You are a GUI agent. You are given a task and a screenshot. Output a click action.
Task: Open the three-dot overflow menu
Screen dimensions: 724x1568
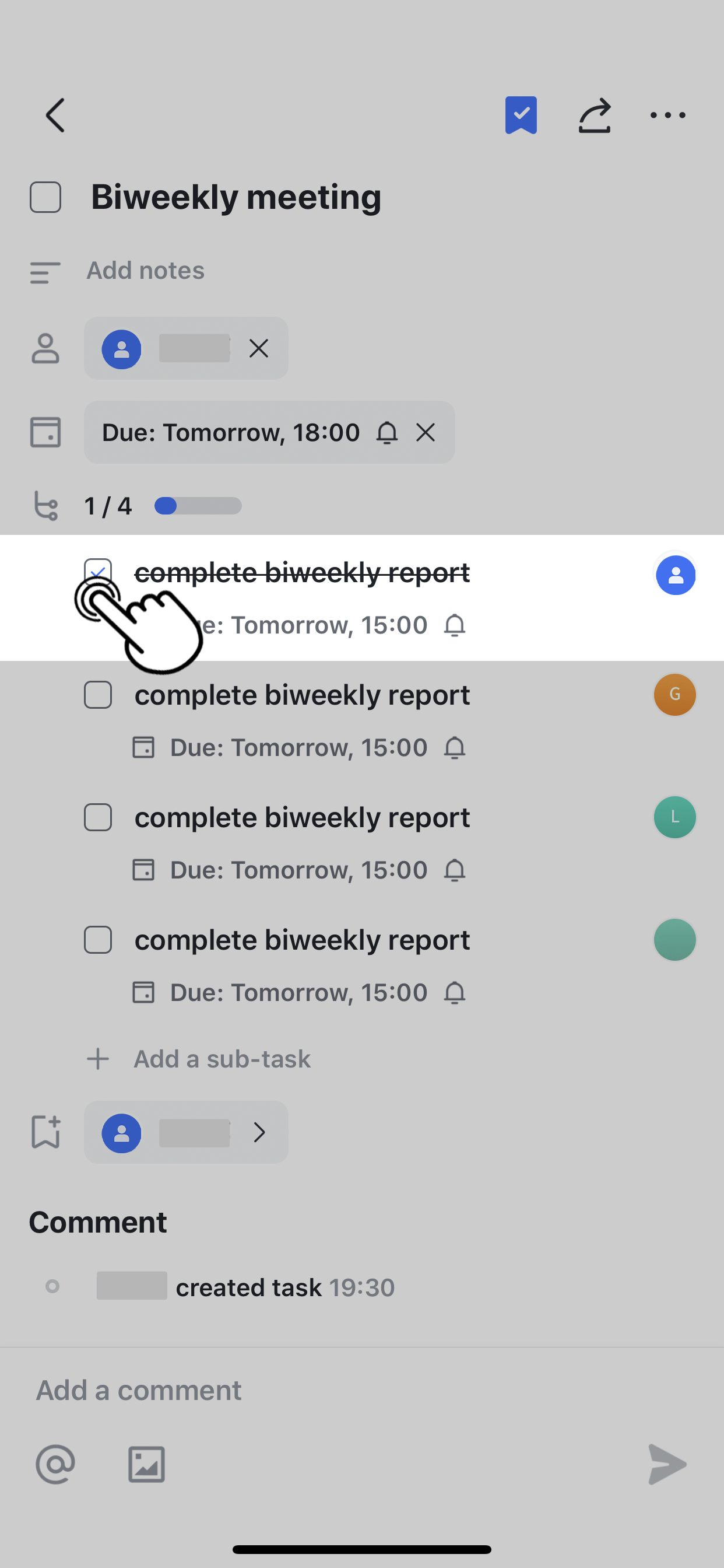(x=667, y=115)
